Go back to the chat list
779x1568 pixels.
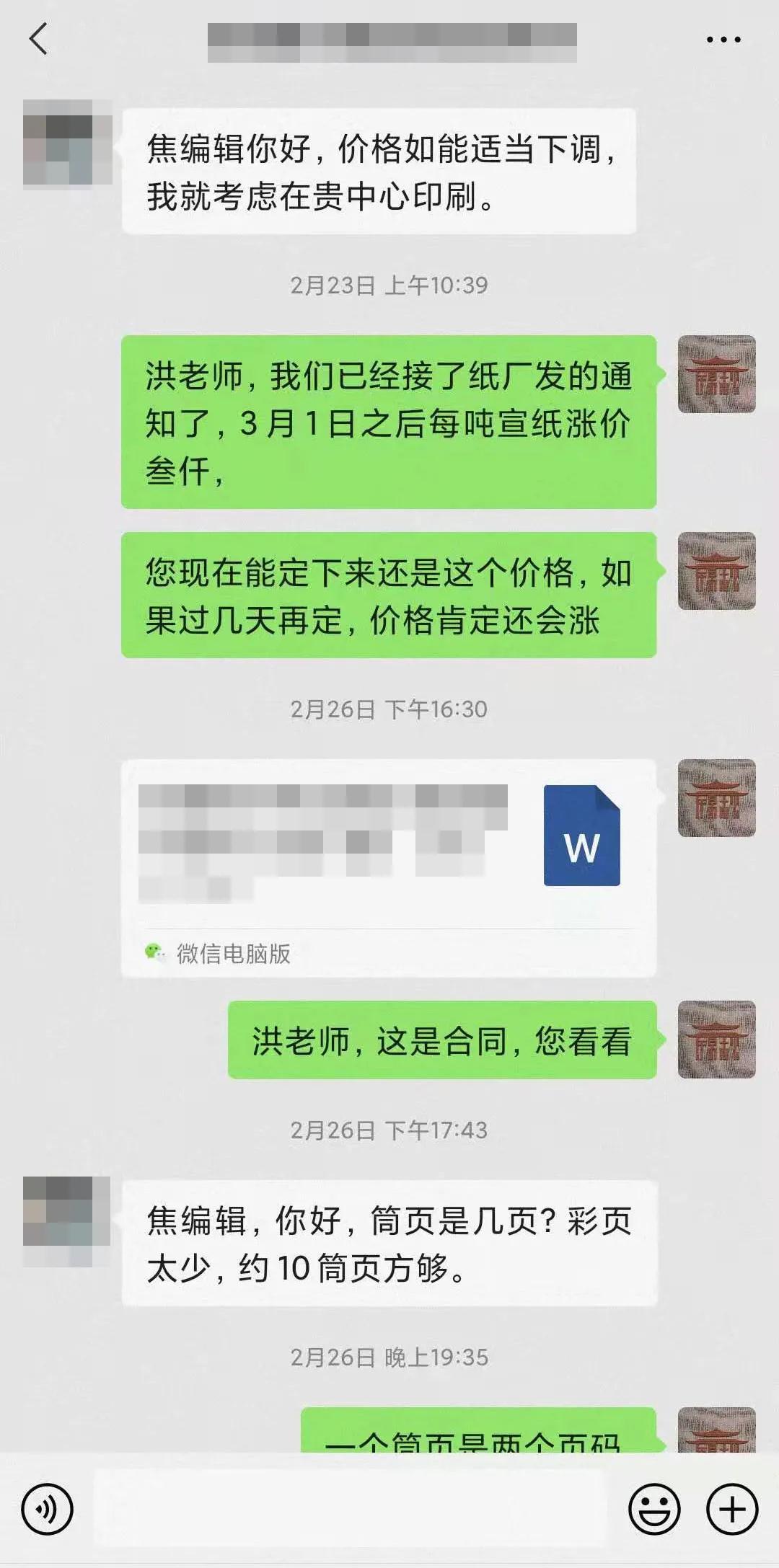[39, 39]
